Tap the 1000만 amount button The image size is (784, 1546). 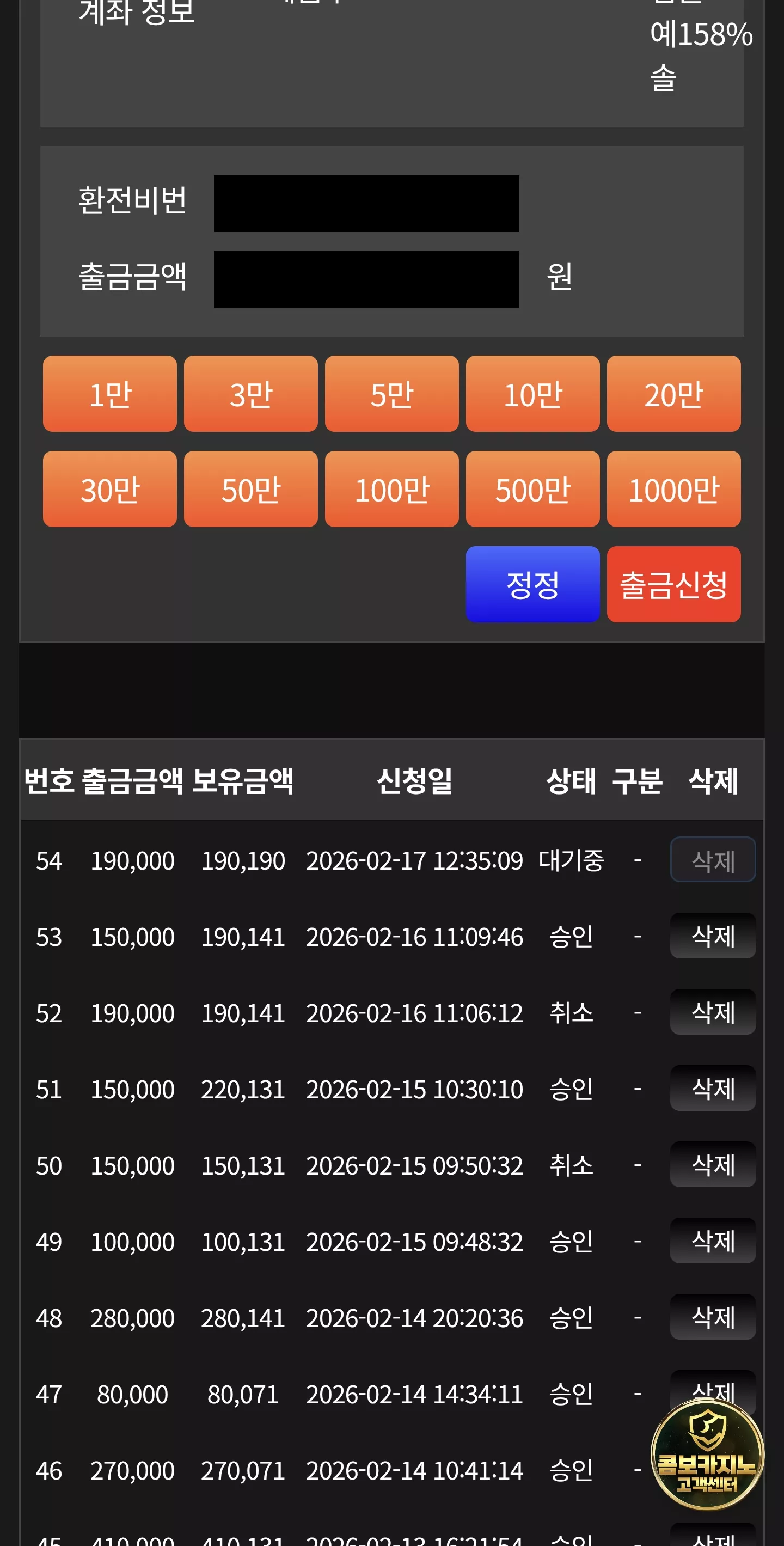tap(673, 489)
